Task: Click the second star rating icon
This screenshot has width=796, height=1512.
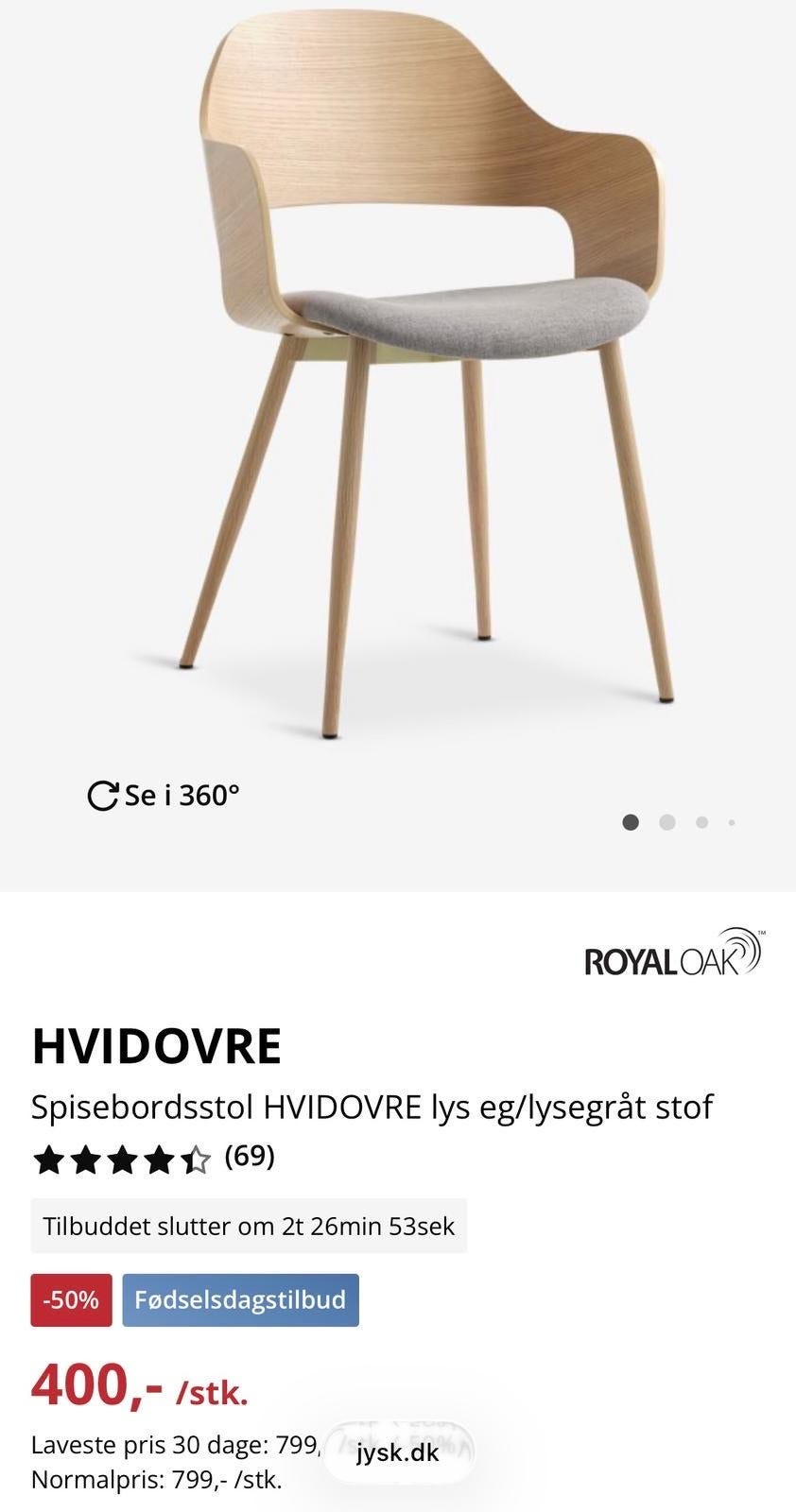Action: click(84, 1158)
